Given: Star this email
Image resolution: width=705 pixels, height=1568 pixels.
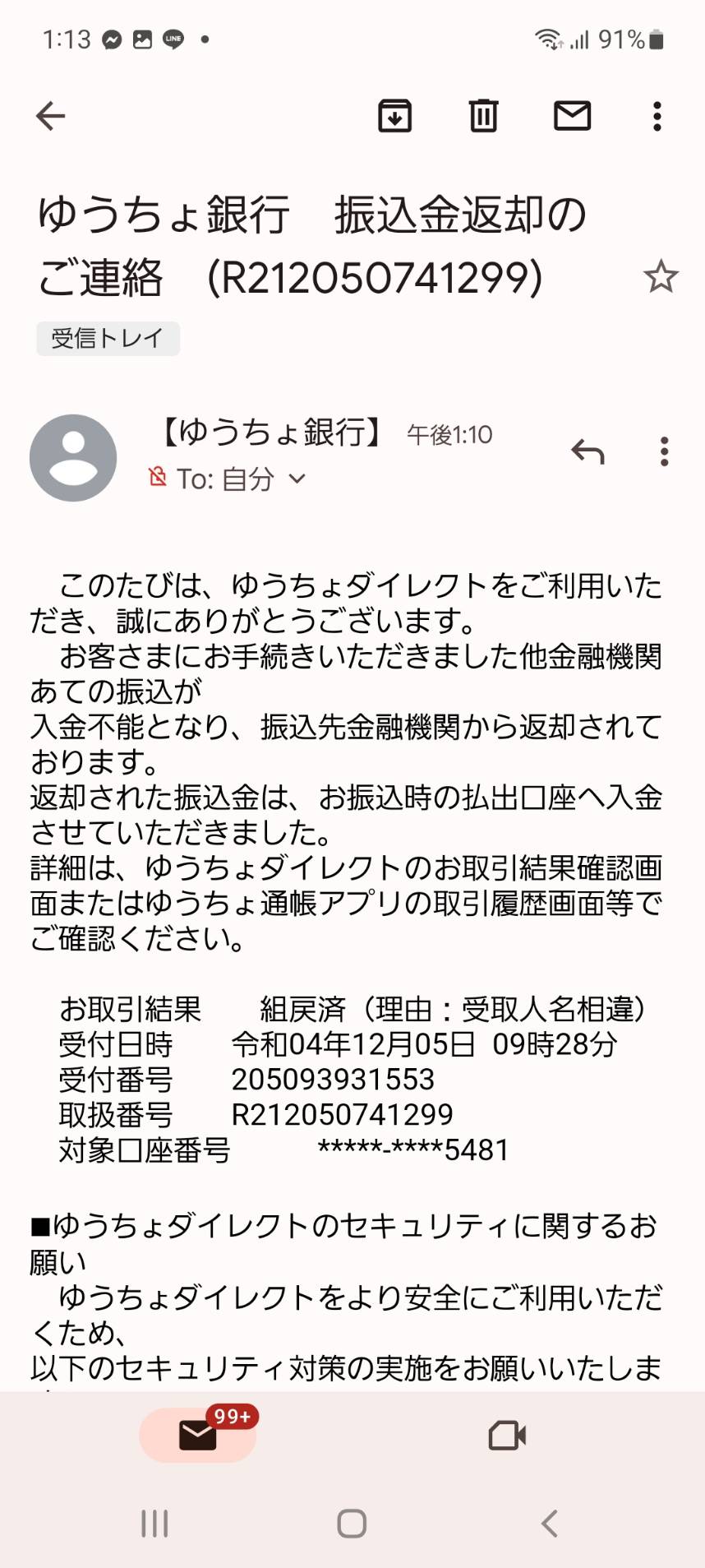Looking at the screenshot, I should click(661, 277).
